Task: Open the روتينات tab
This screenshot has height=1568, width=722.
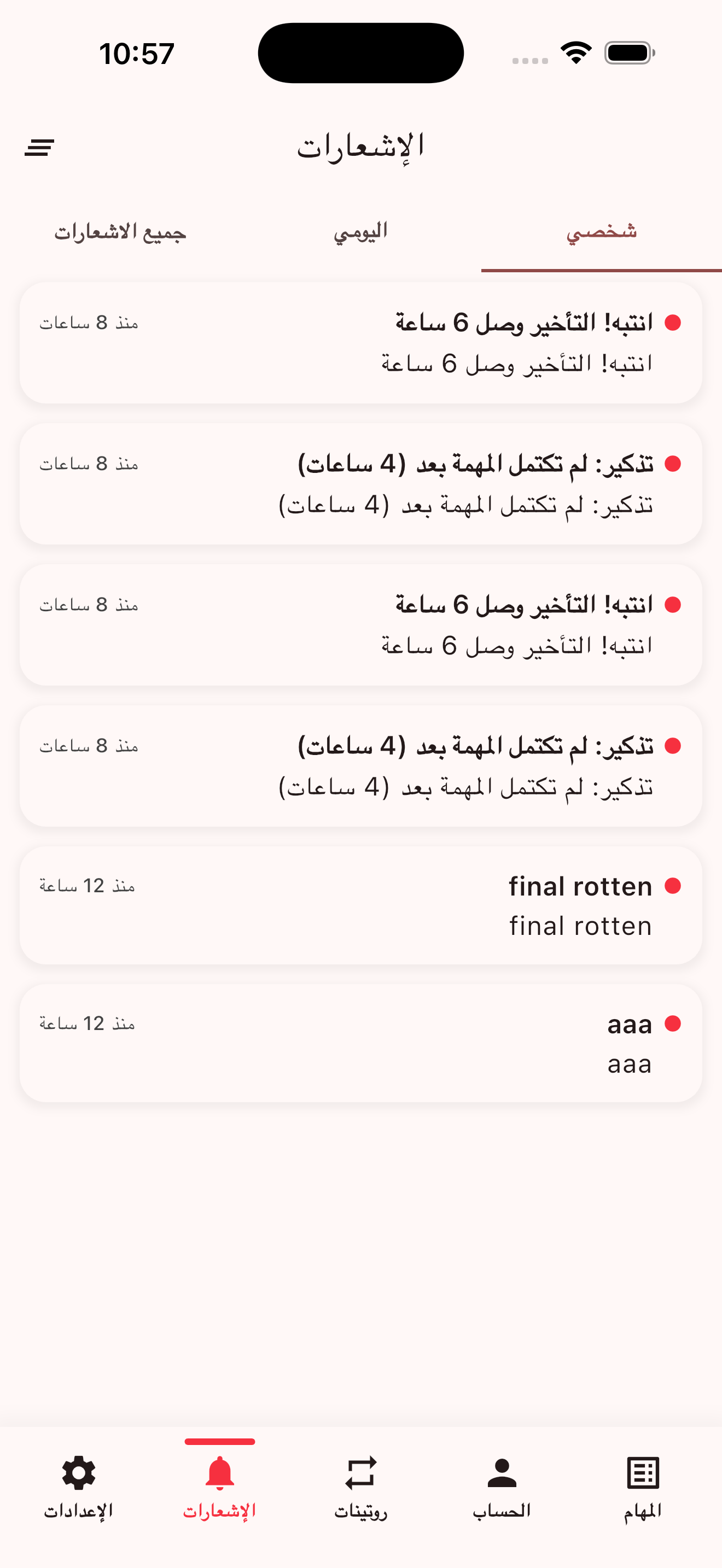Action: 360,1485
